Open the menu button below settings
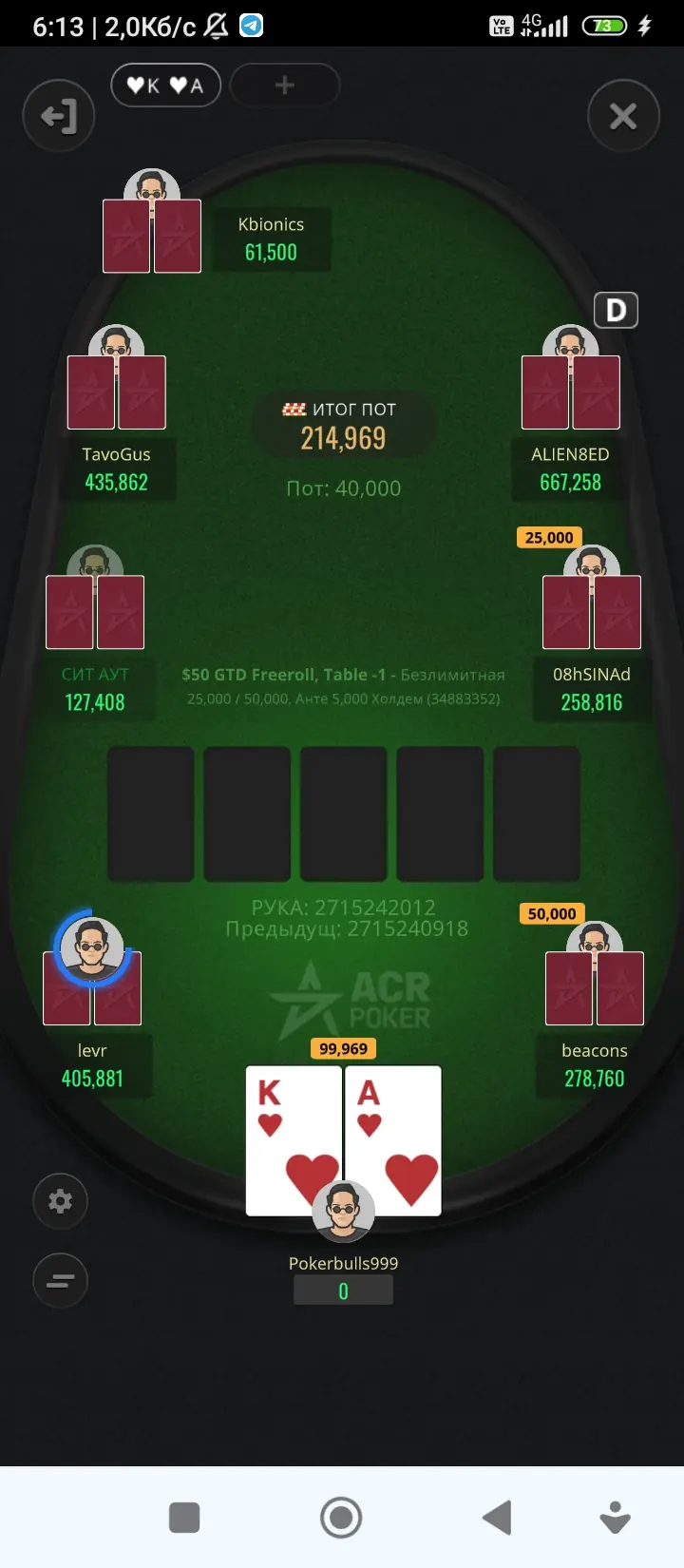This screenshot has width=684, height=1568. pyautogui.click(x=60, y=1280)
